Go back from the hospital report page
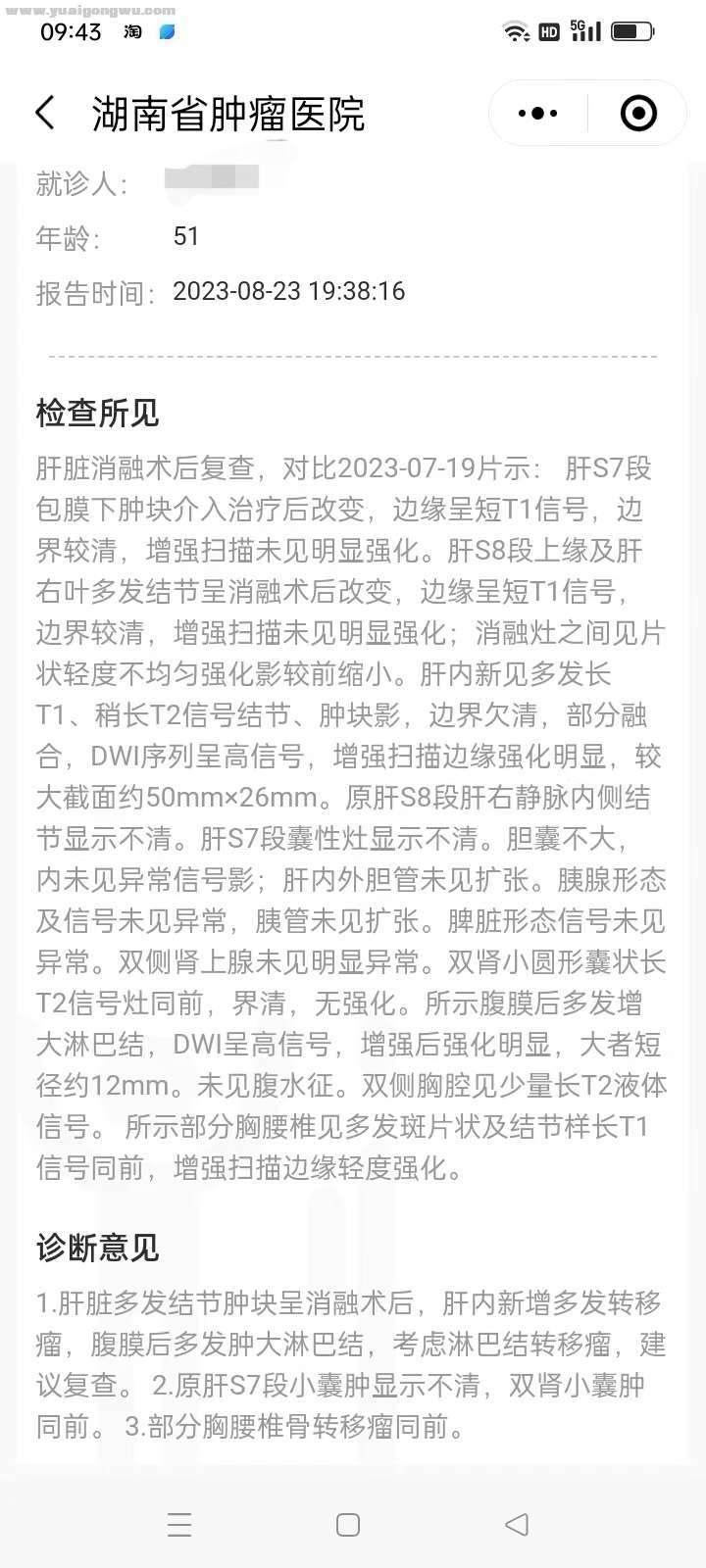 tap(45, 114)
